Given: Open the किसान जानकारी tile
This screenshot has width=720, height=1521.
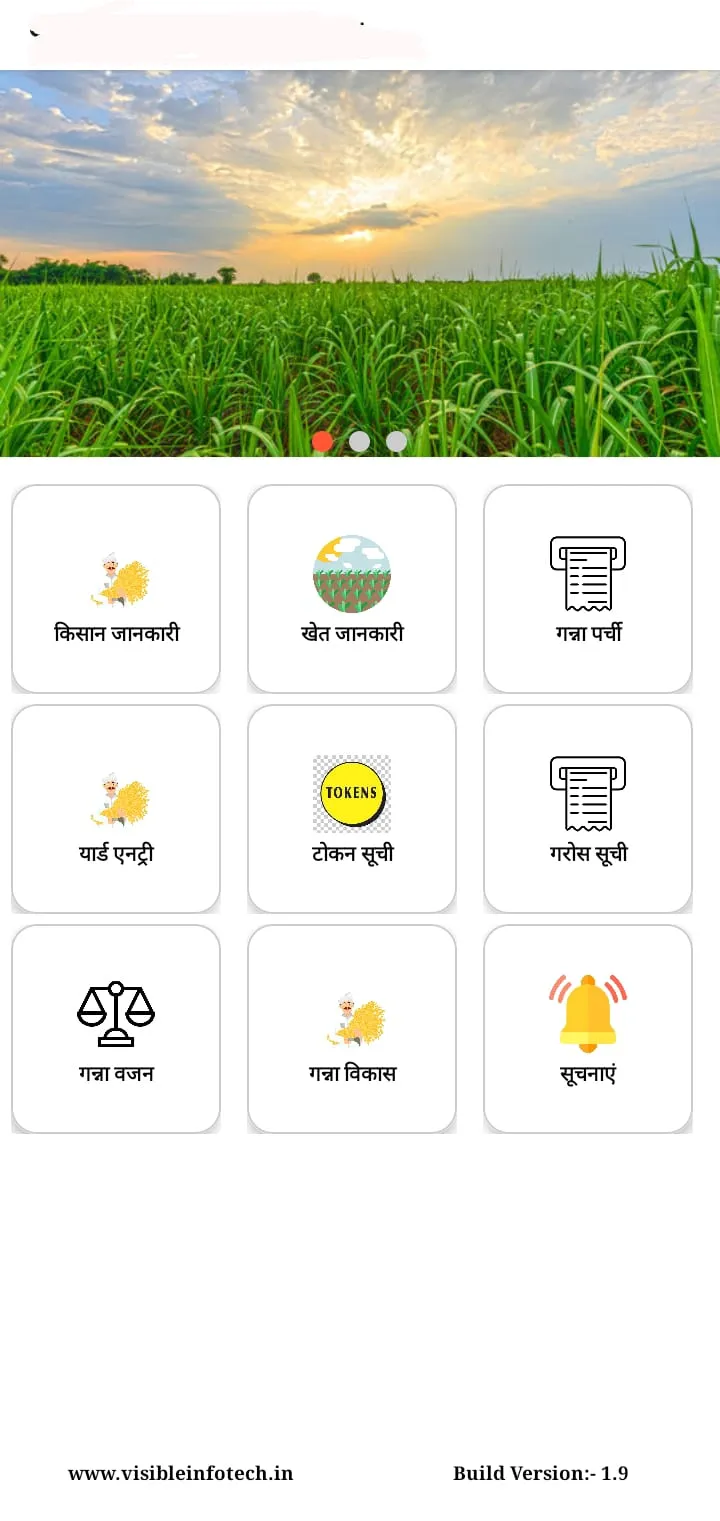Looking at the screenshot, I should [x=116, y=589].
